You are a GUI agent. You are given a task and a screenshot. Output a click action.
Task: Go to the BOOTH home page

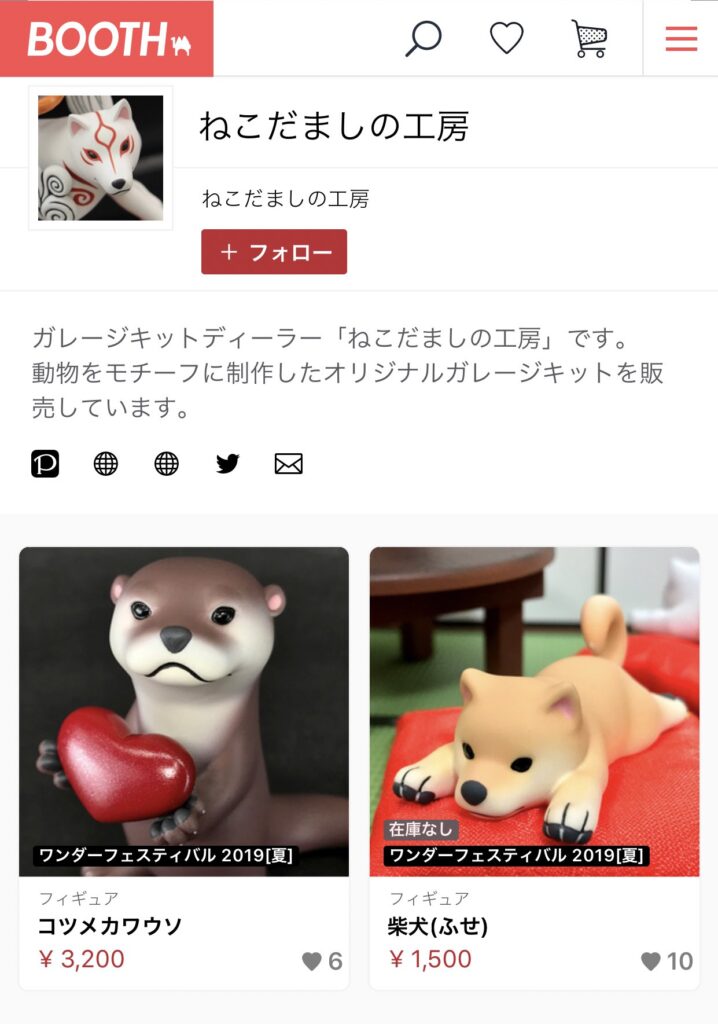pyautogui.click(x=107, y=38)
